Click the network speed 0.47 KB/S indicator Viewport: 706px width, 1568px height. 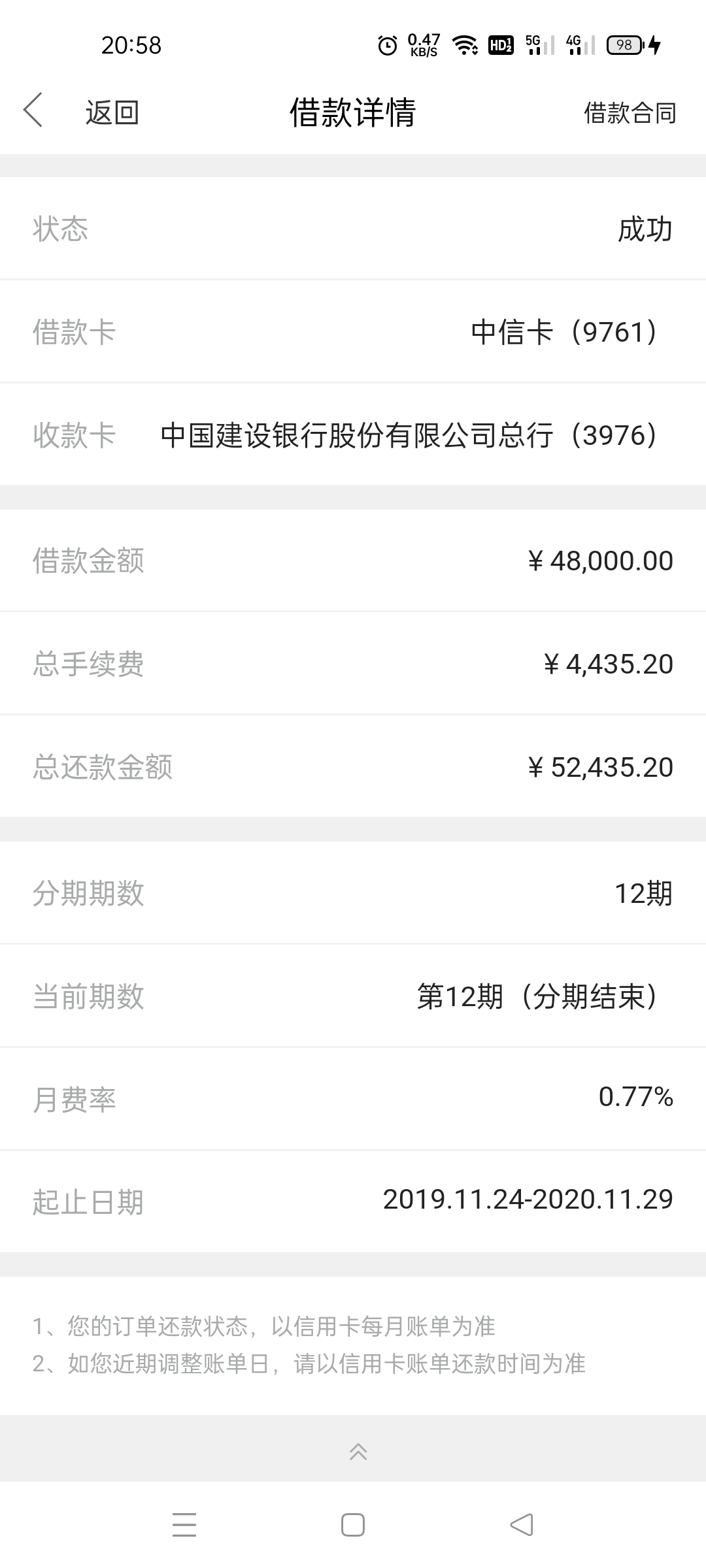pos(424,44)
